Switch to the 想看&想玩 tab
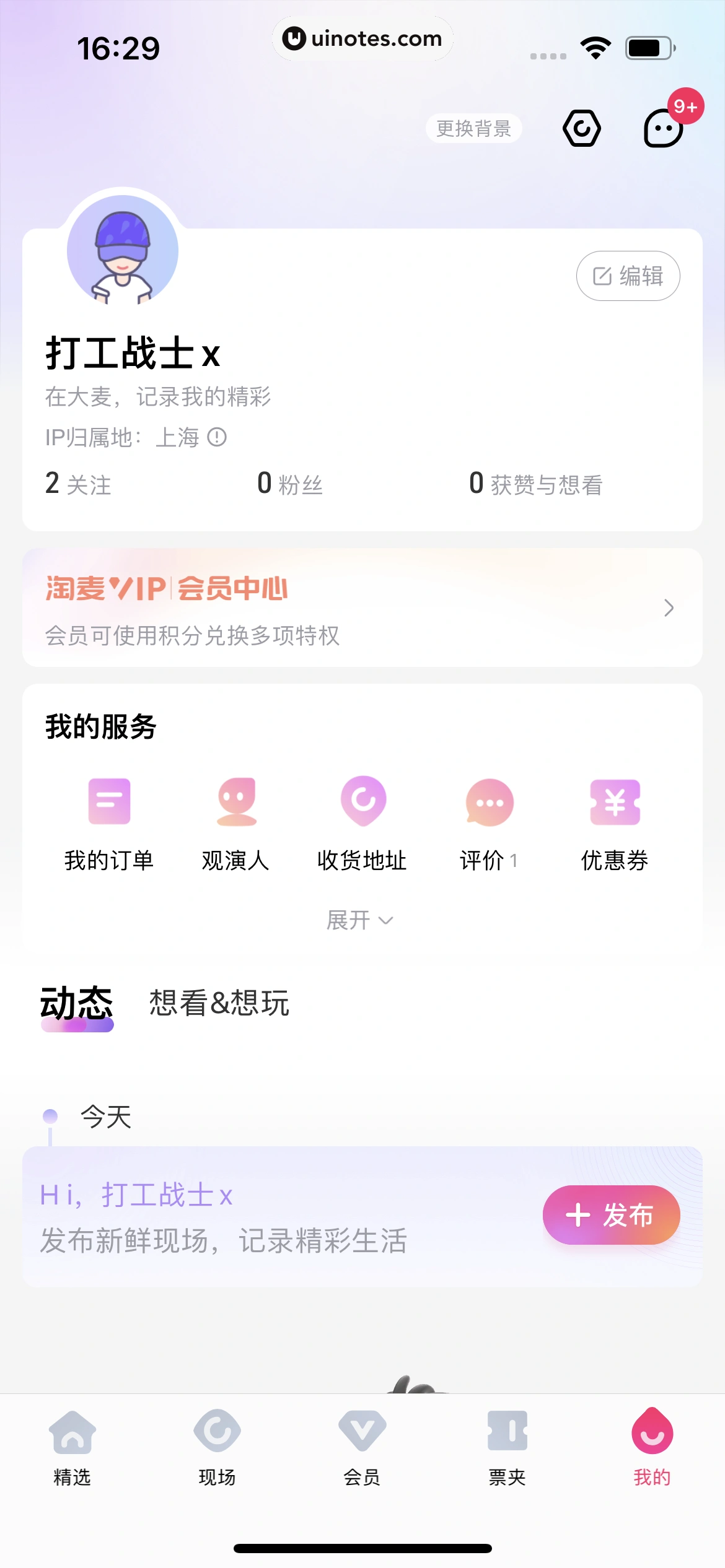The width and height of the screenshot is (725, 1568). pyautogui.click(x=219, y=1003)
